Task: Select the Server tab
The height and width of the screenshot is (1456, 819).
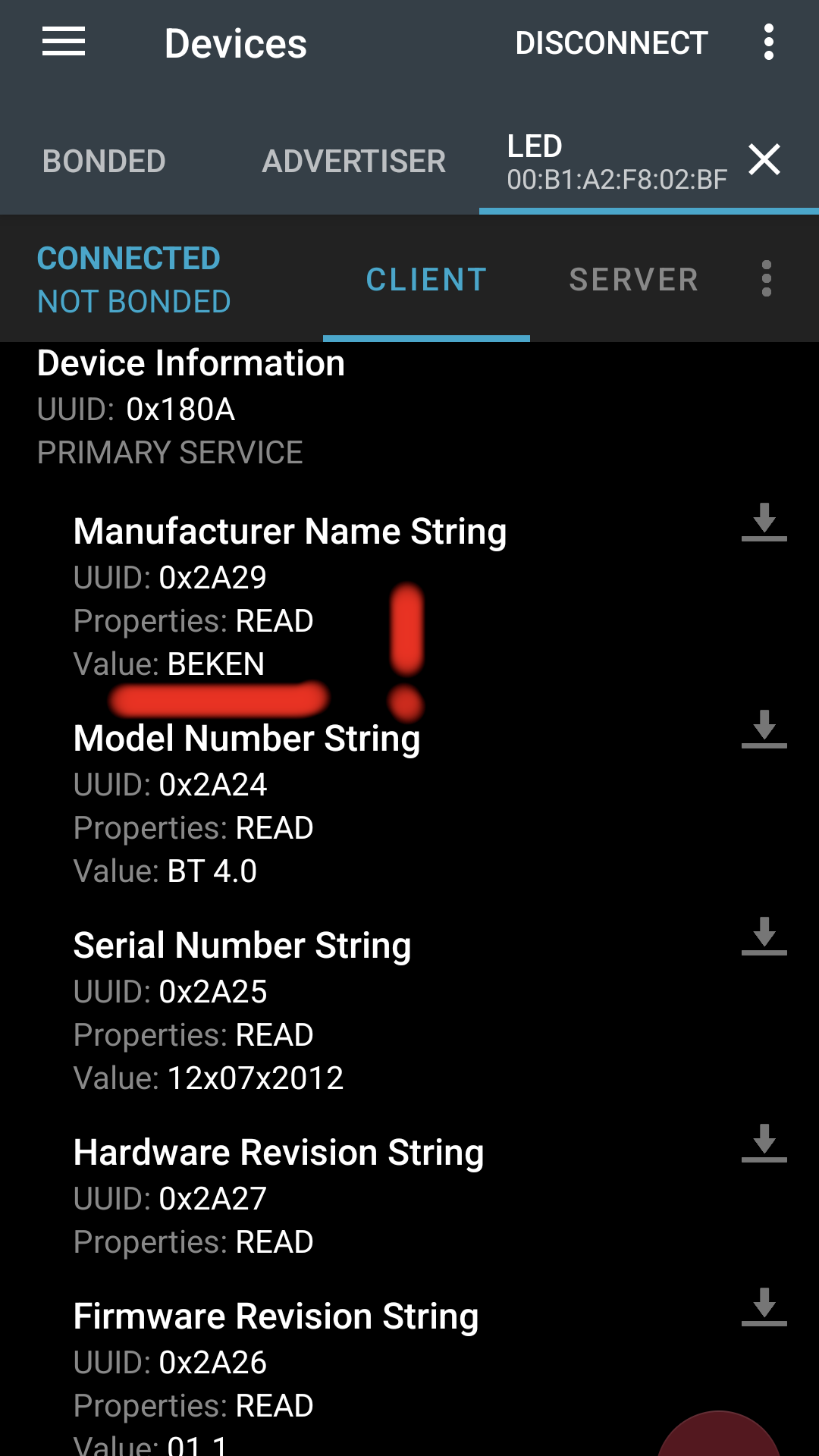Action: [633, 280]
